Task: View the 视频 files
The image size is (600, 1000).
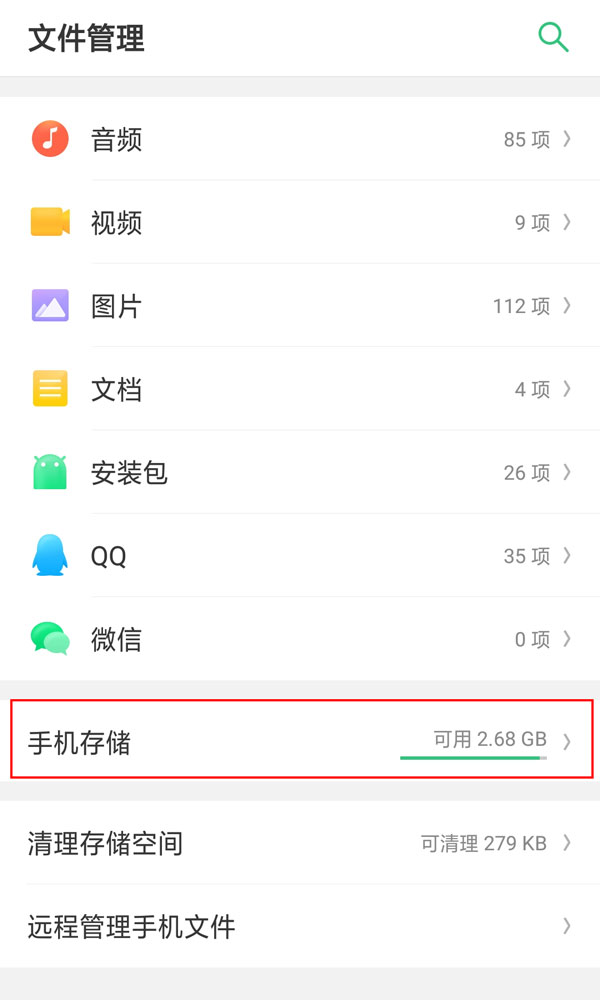Action: click(300, 222)
